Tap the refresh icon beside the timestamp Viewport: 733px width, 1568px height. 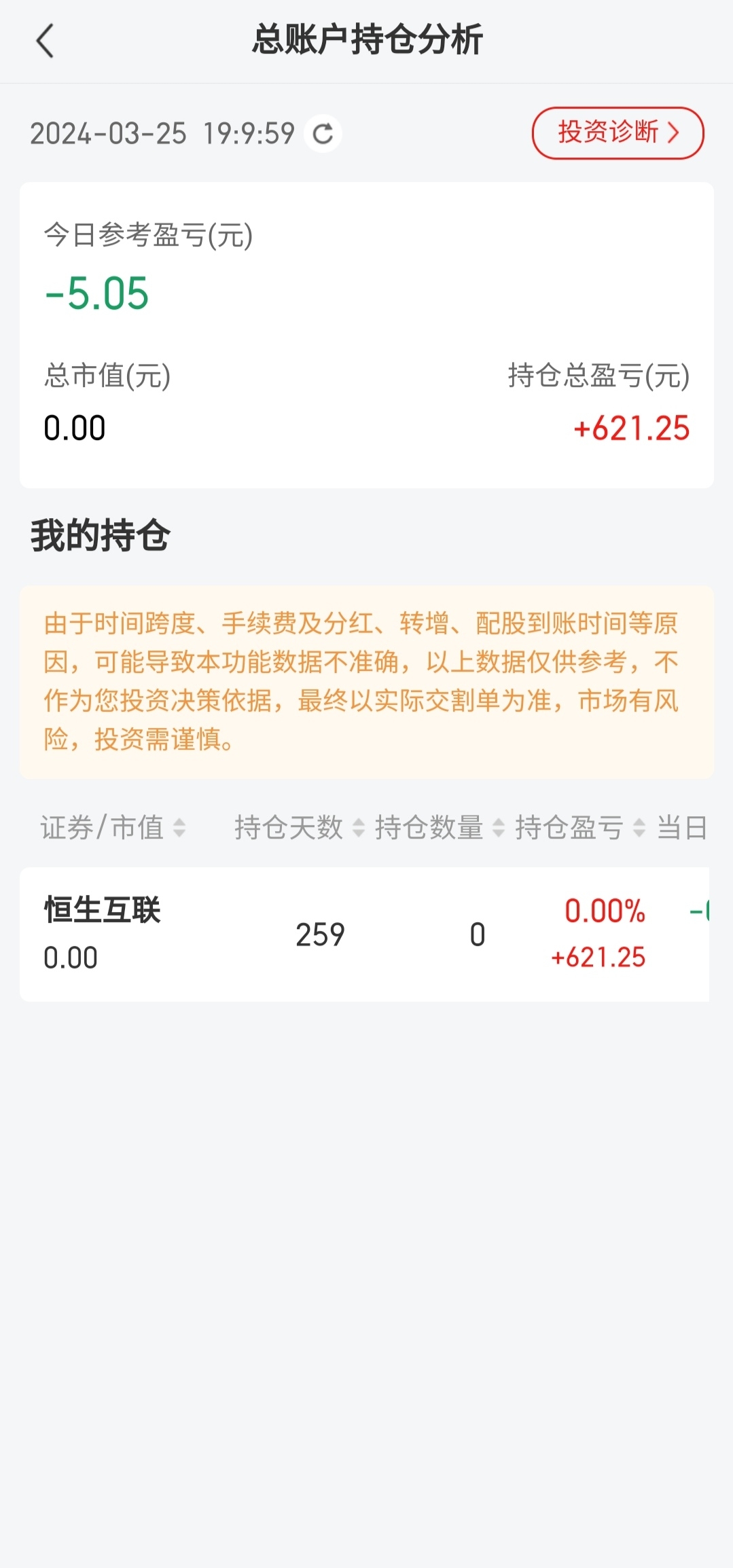(x=322, y=133)
